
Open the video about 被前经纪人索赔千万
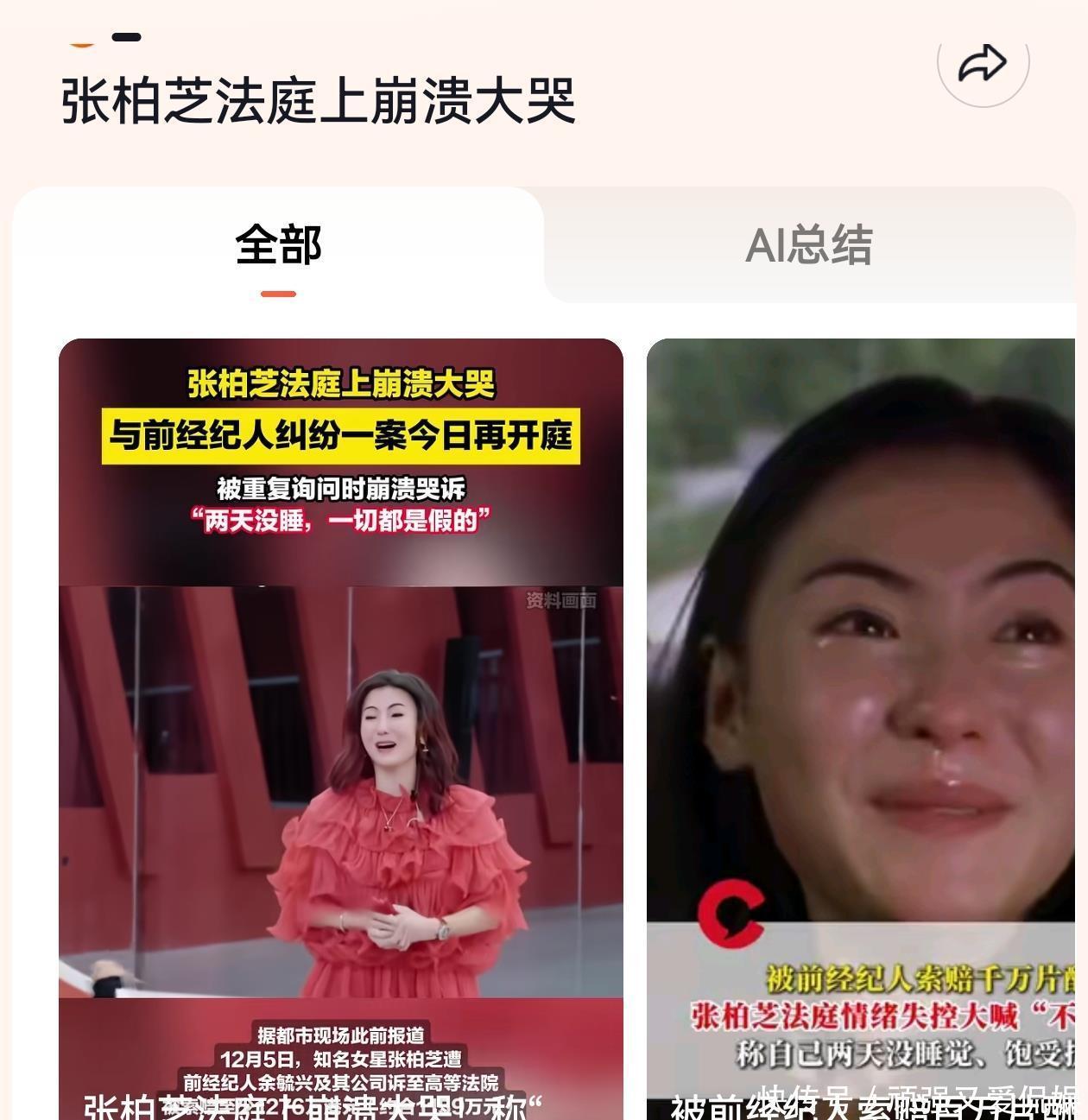(x=863, y=725)
